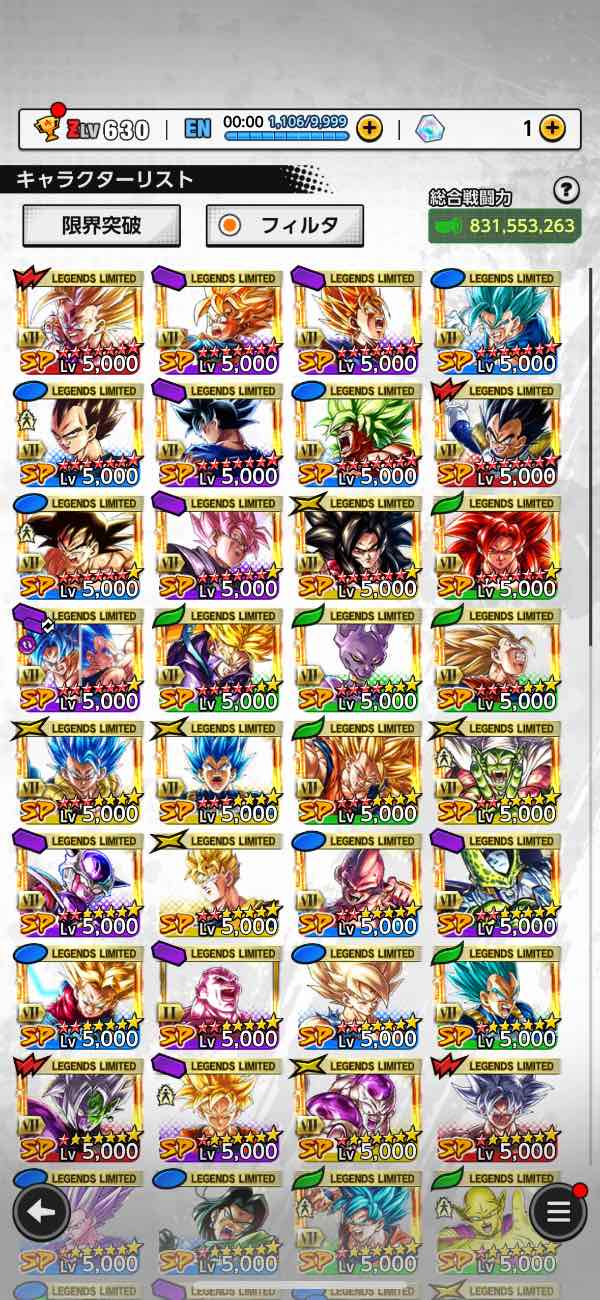Tap the 限界突破 button
The image size is (600, 1300).
(x=101, y=225)
